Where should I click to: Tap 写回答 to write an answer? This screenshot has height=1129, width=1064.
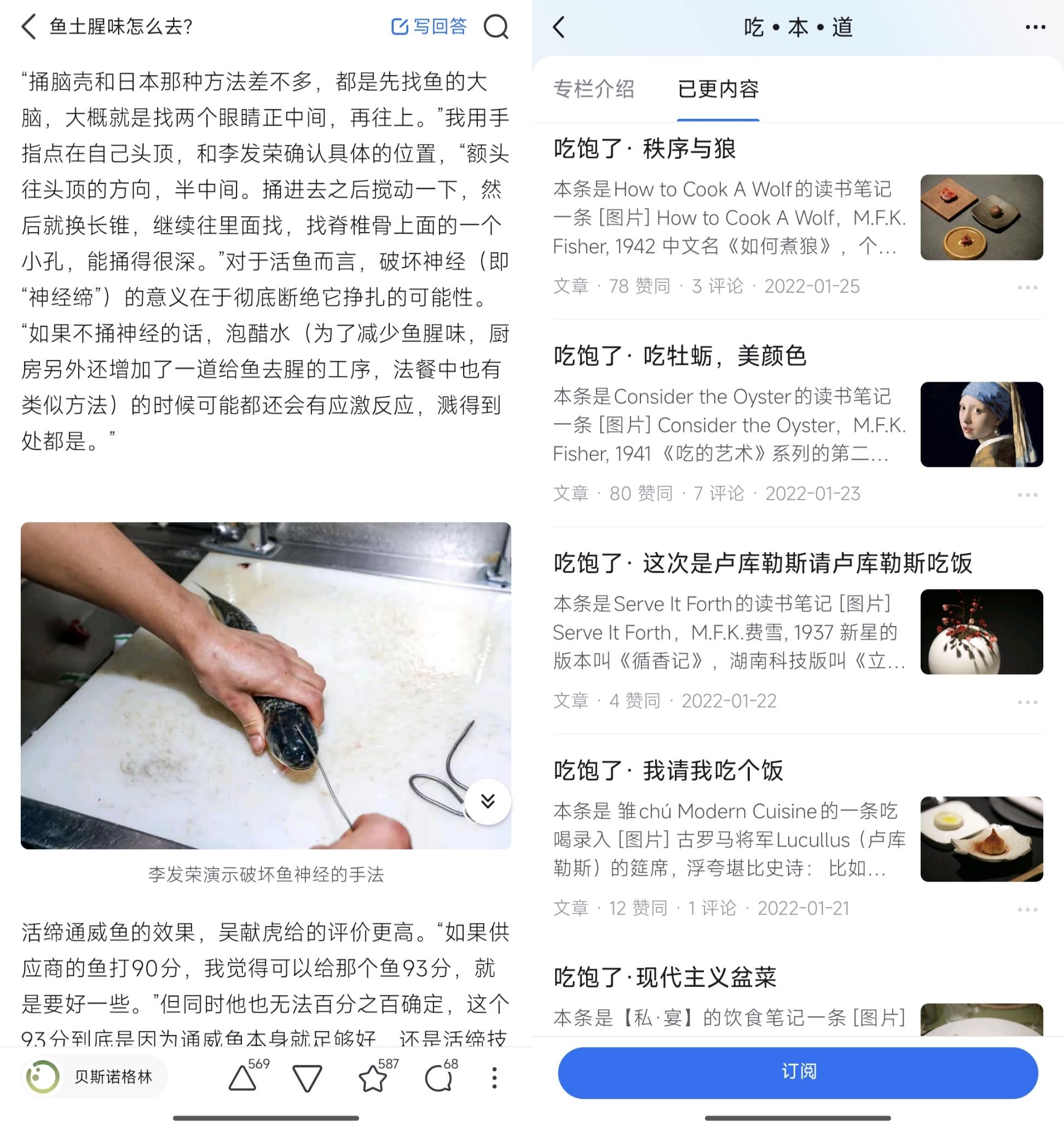(429, 27)
